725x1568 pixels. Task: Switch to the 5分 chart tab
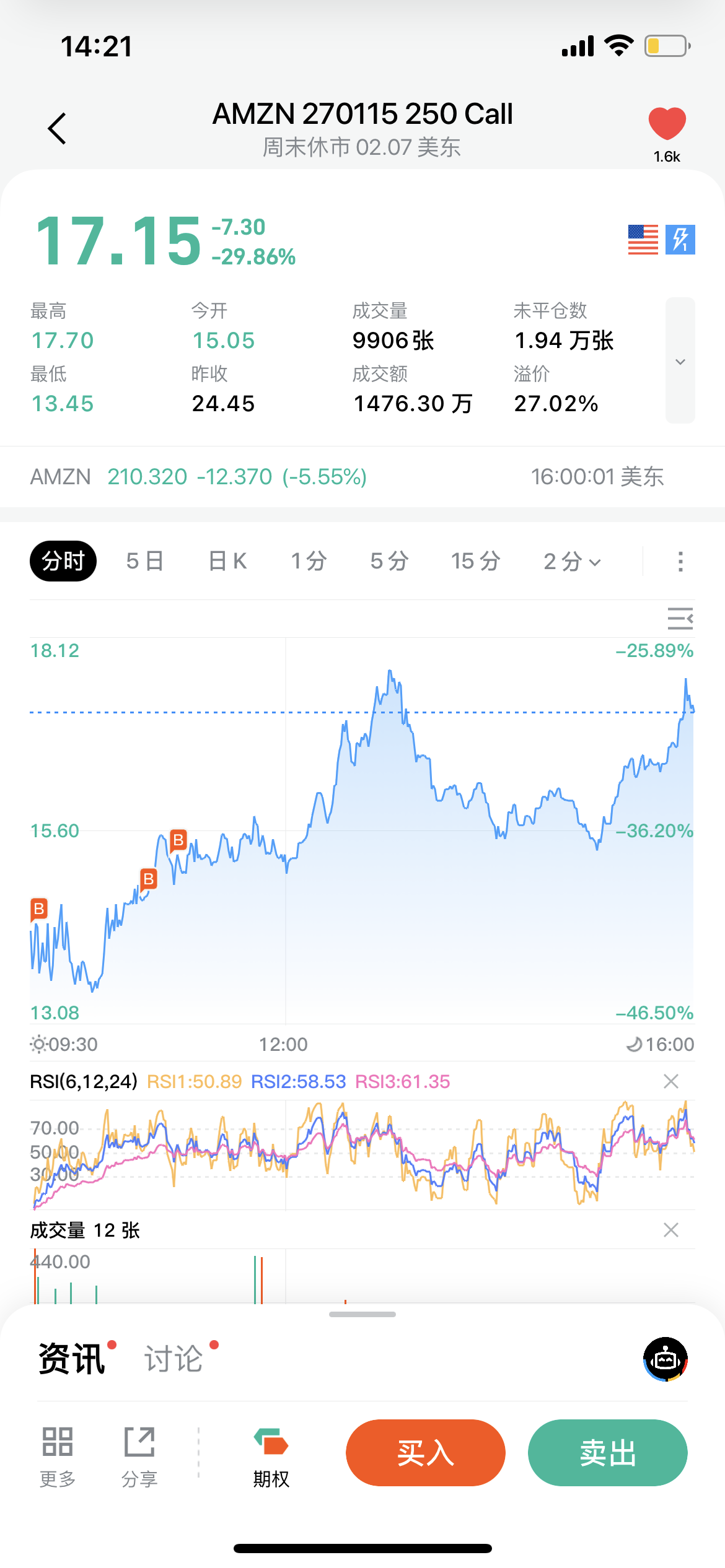(x=389, y=561)
